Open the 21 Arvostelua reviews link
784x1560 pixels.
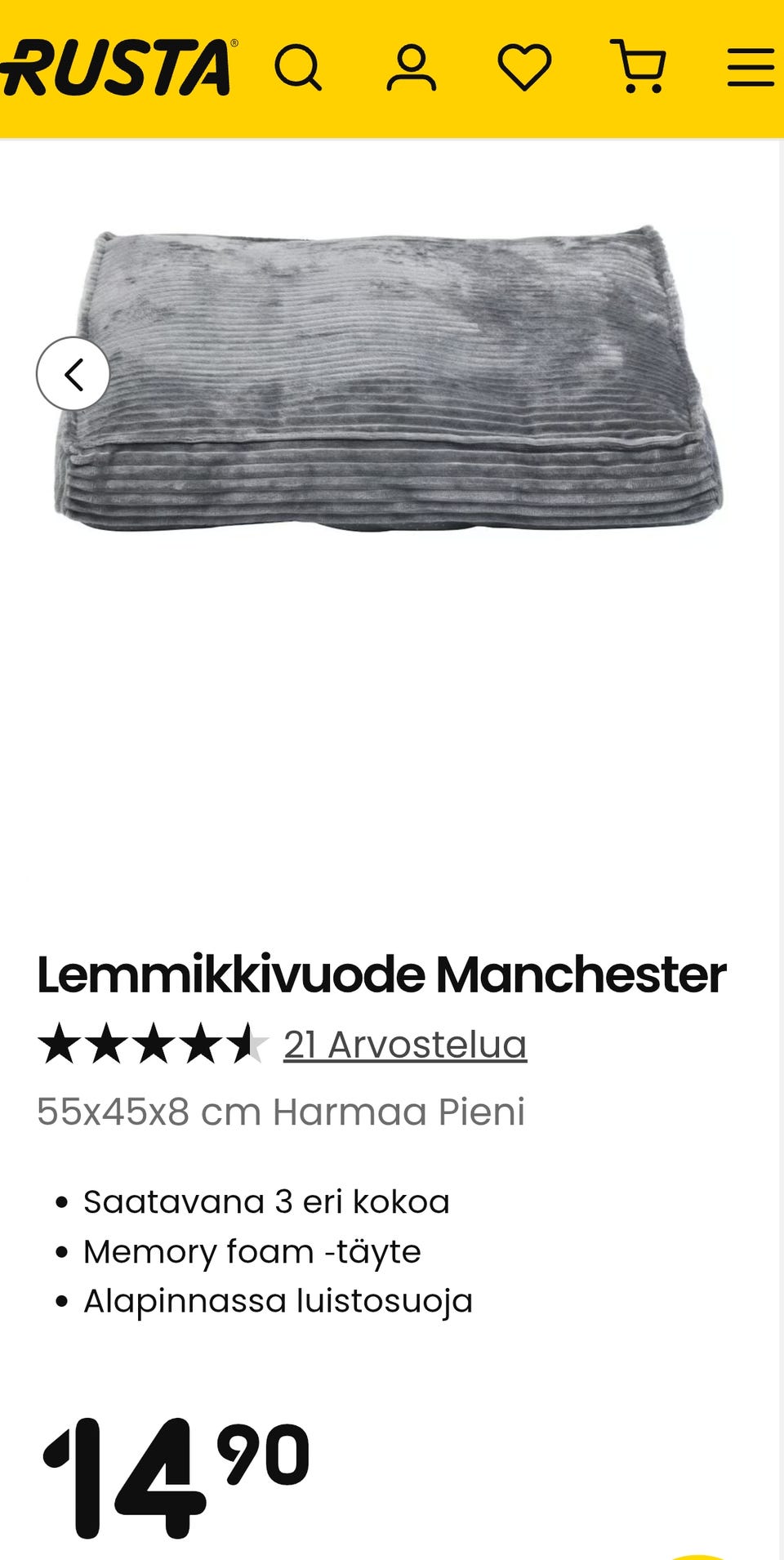click(405, 1045)
